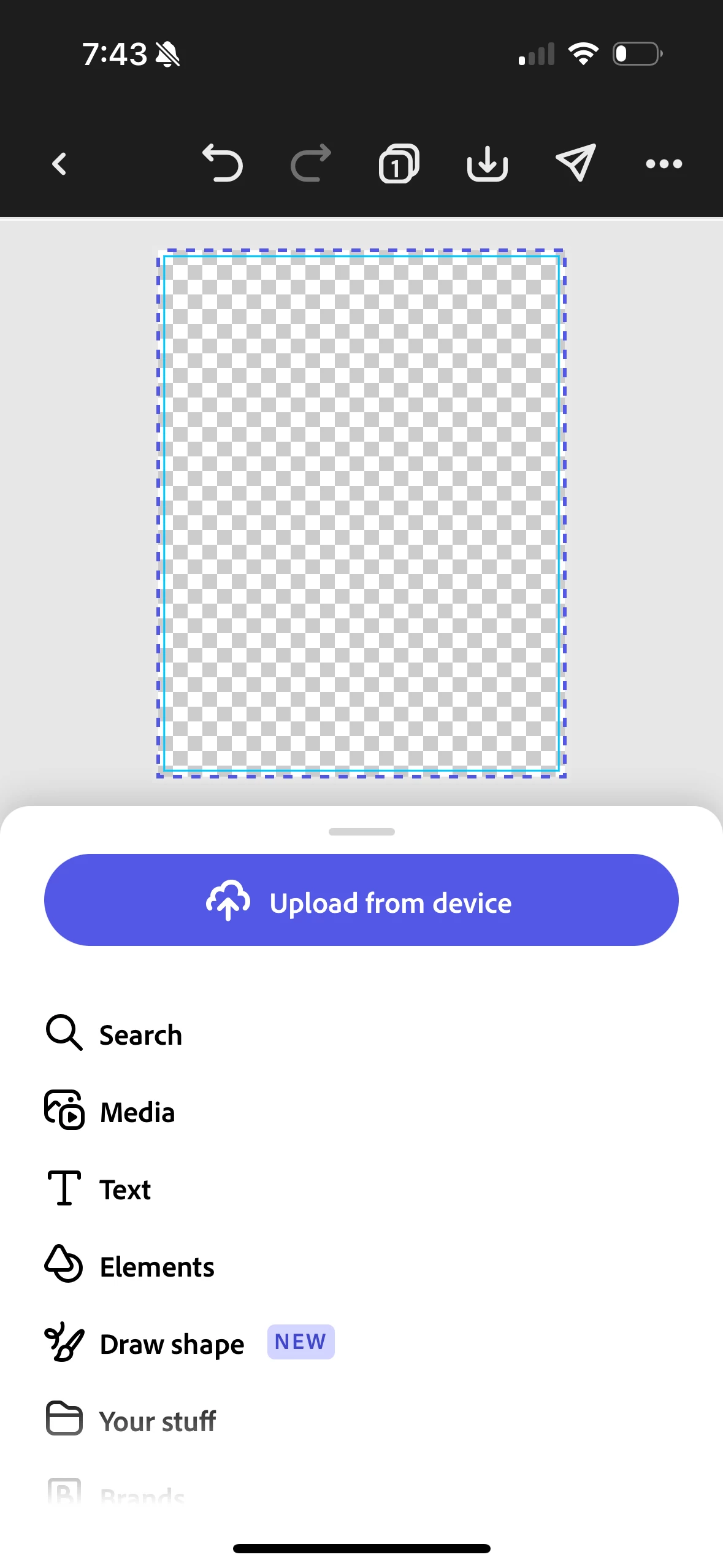Download the design

(487, 164)
